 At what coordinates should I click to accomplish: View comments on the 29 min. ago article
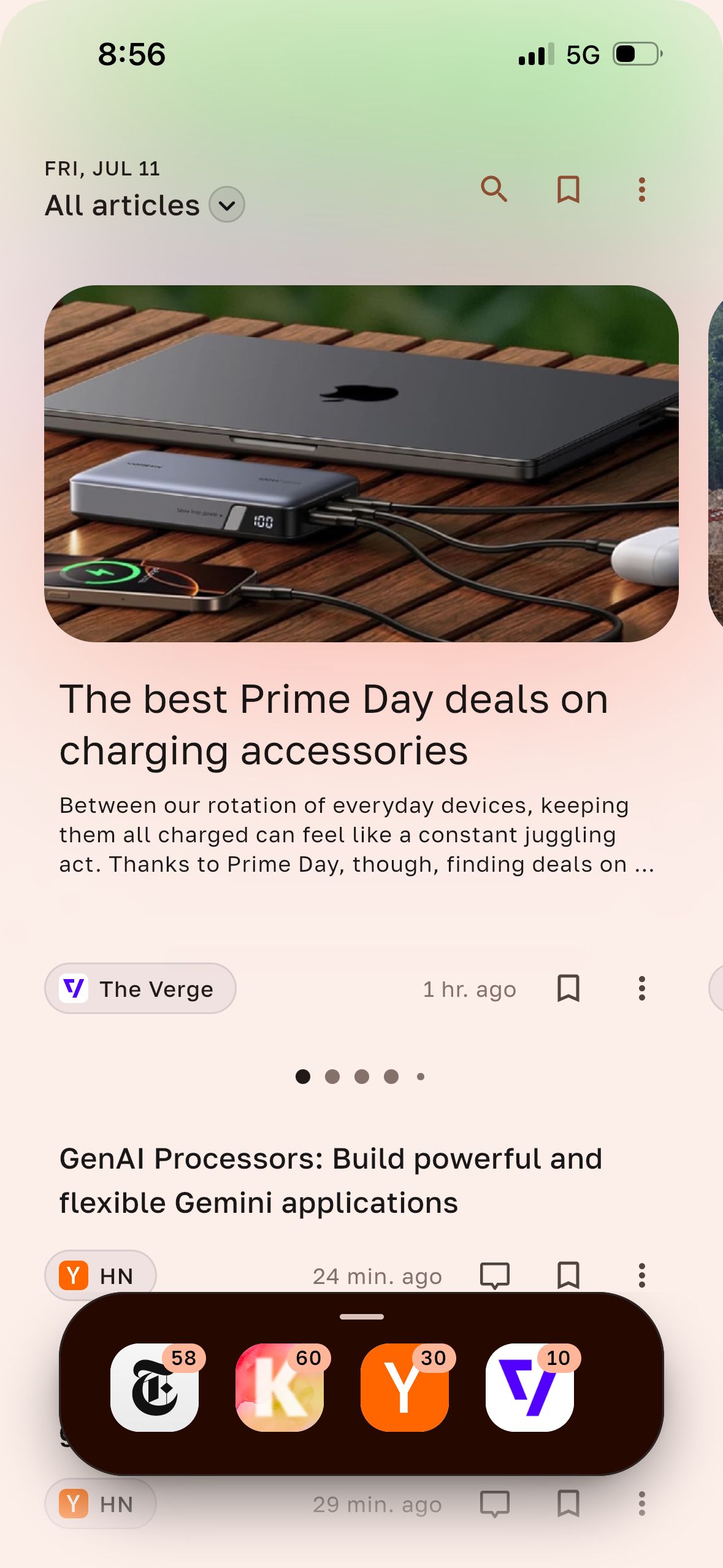tap(494, 1504)
